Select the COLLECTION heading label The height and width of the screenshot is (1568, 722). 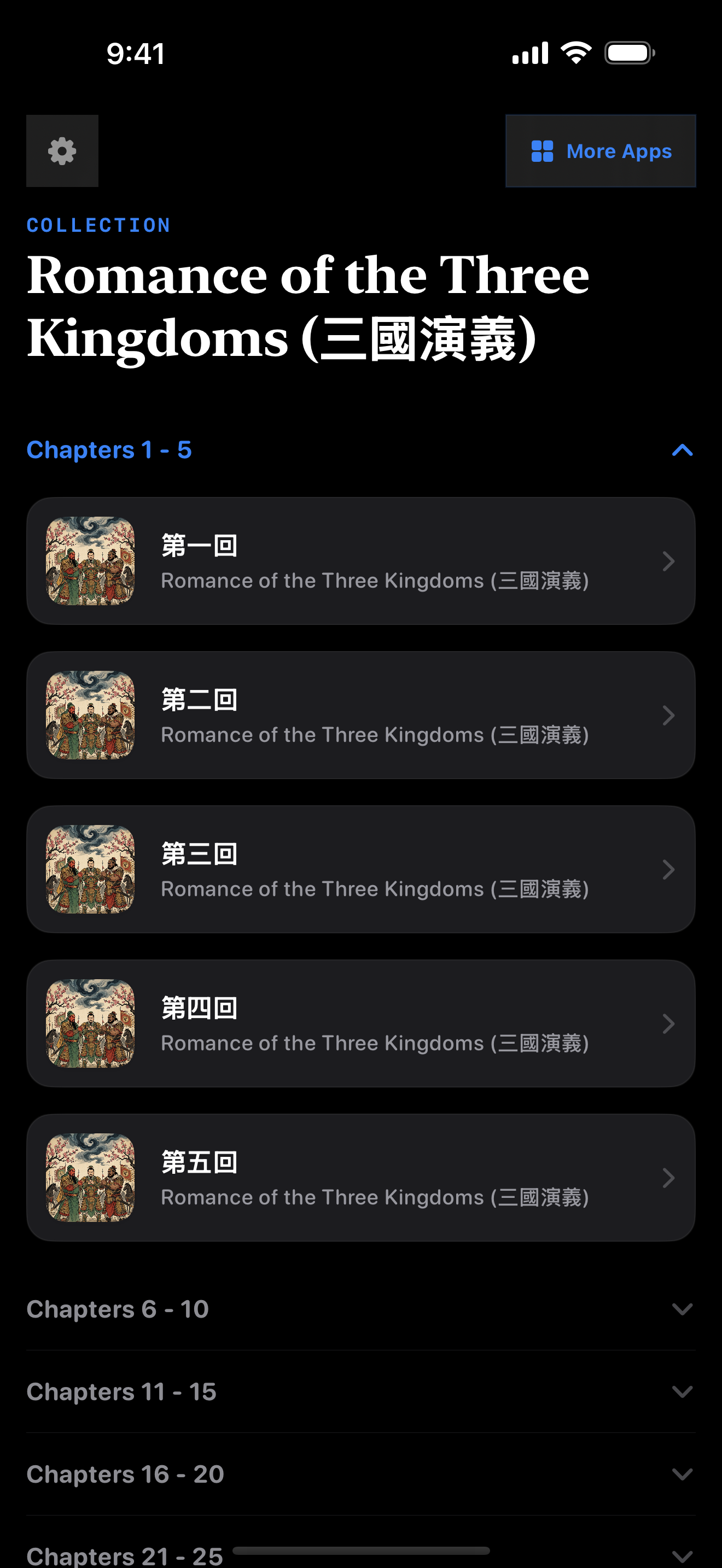pos(98,225)
